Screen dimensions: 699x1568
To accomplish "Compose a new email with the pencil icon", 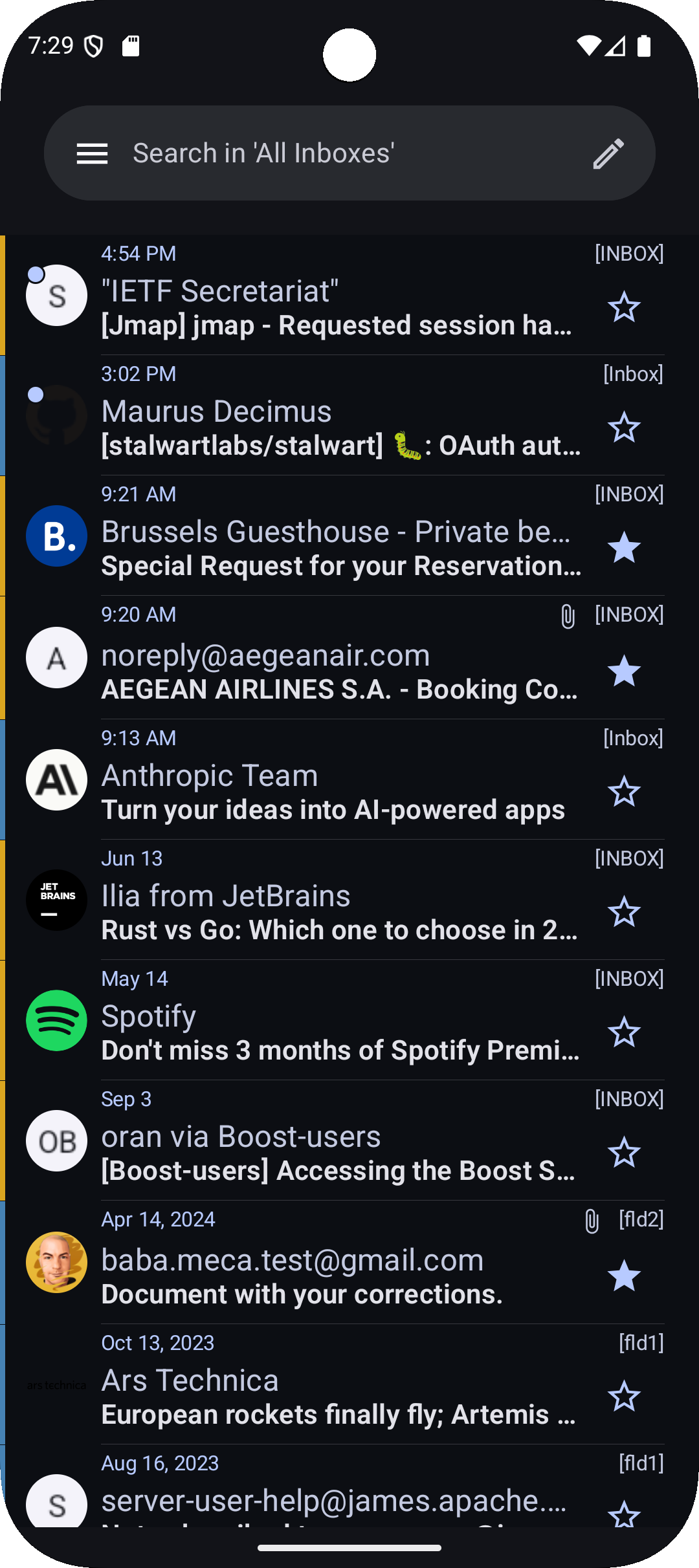I will point(608,154).
